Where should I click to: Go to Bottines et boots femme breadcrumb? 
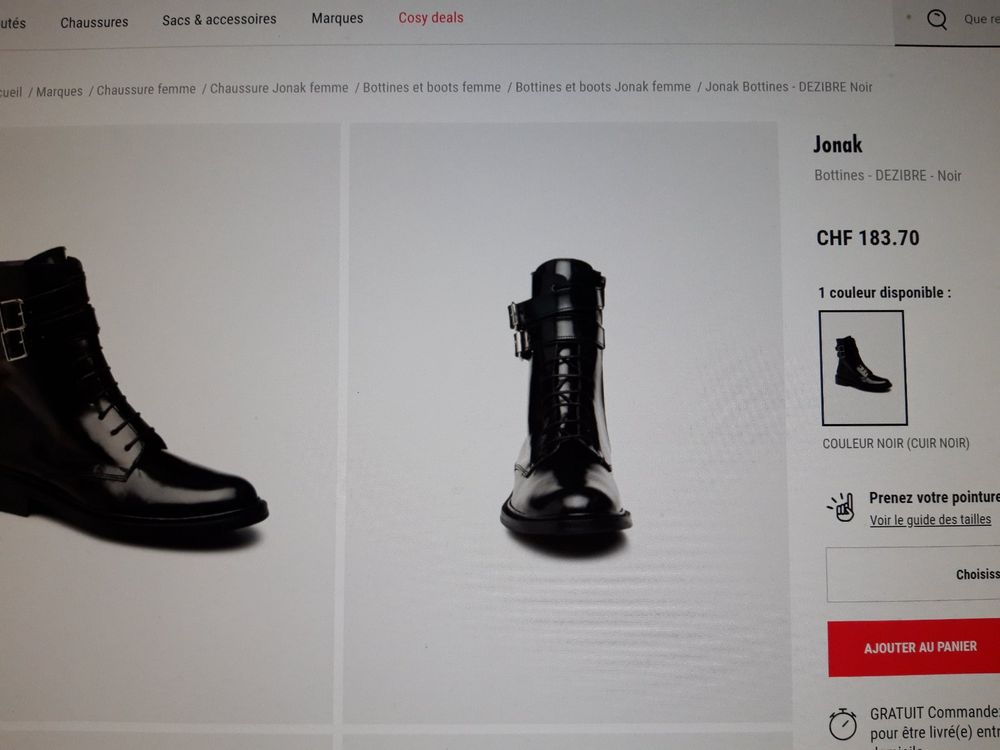(x=431, y=87)
